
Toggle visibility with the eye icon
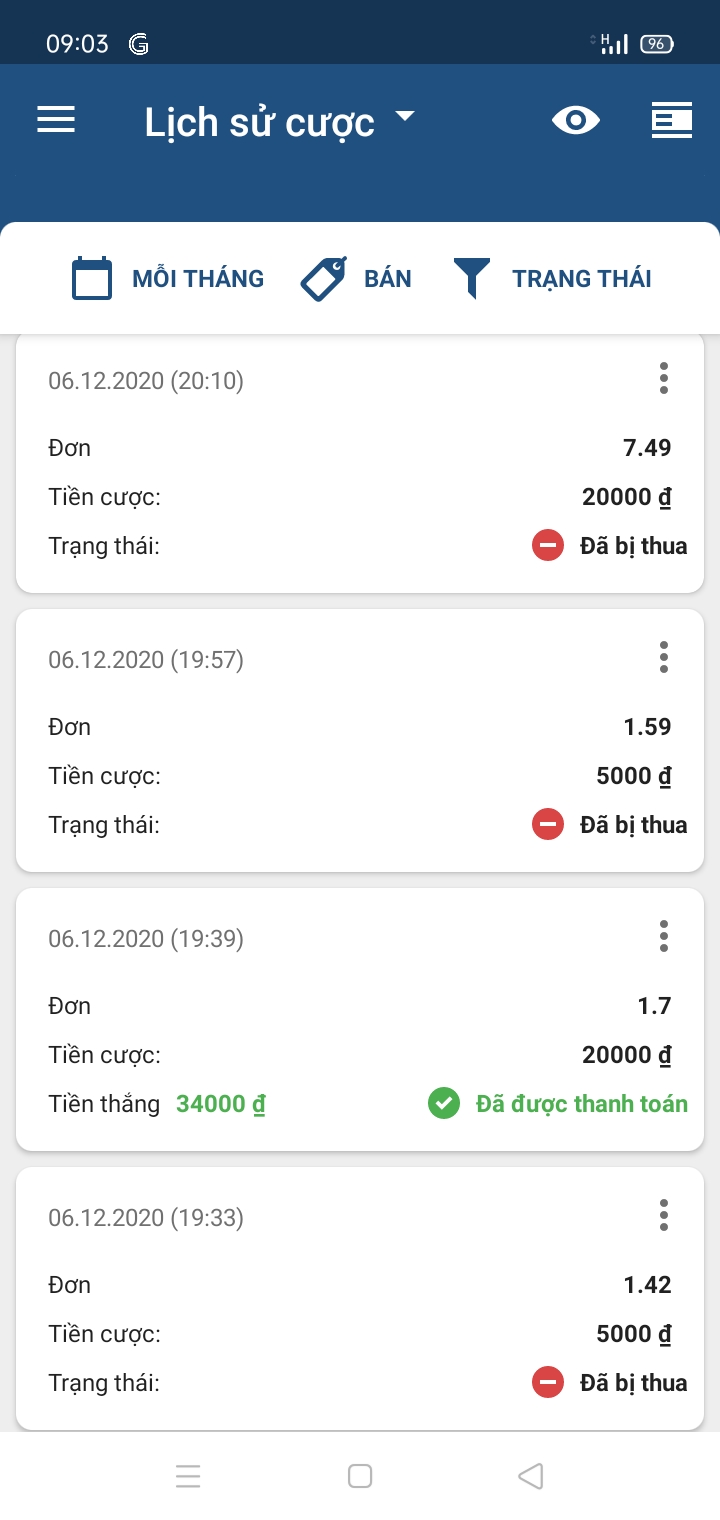(x=576, y=121)
